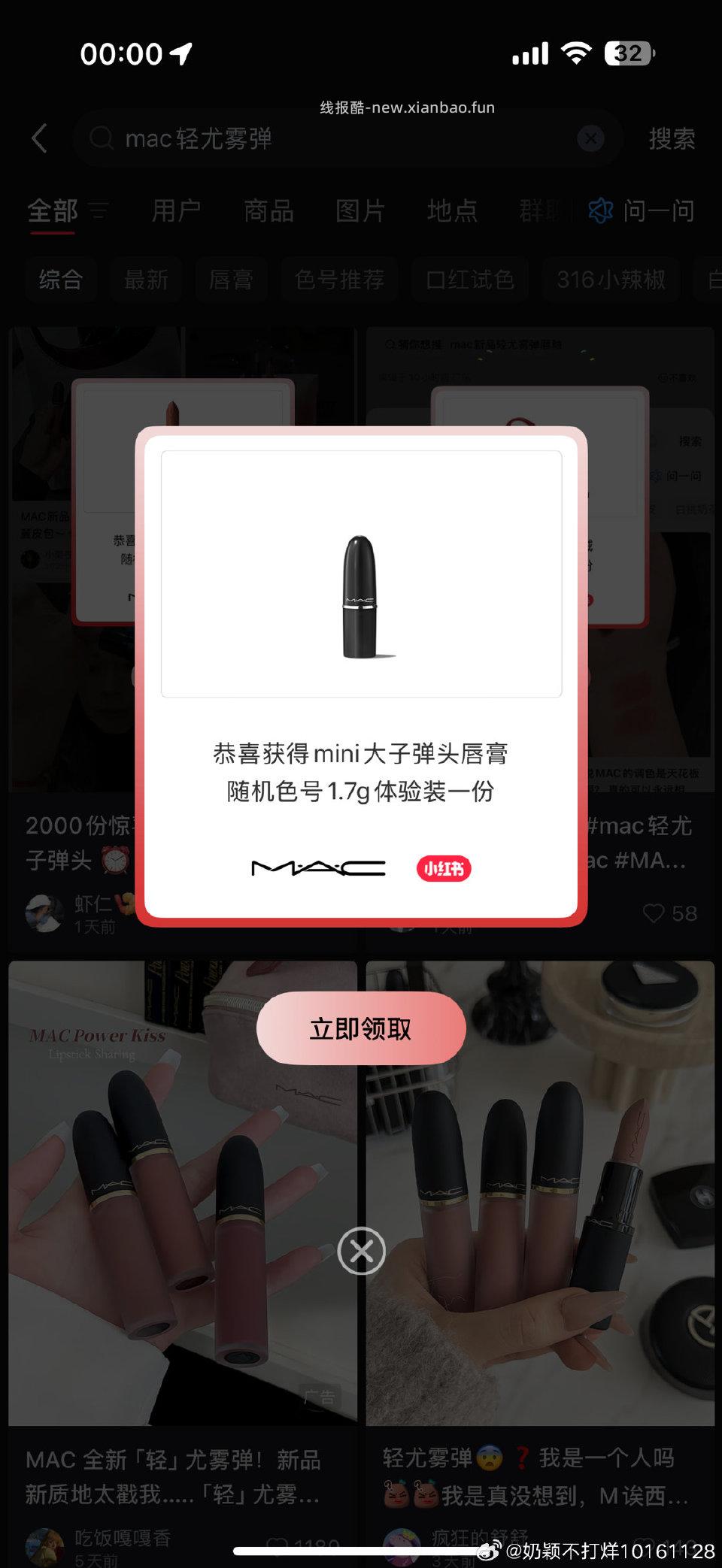Open the 图片 search results tab
Image resolution: width=722 pixels, height=1568 pixels.
coord(361,211)
